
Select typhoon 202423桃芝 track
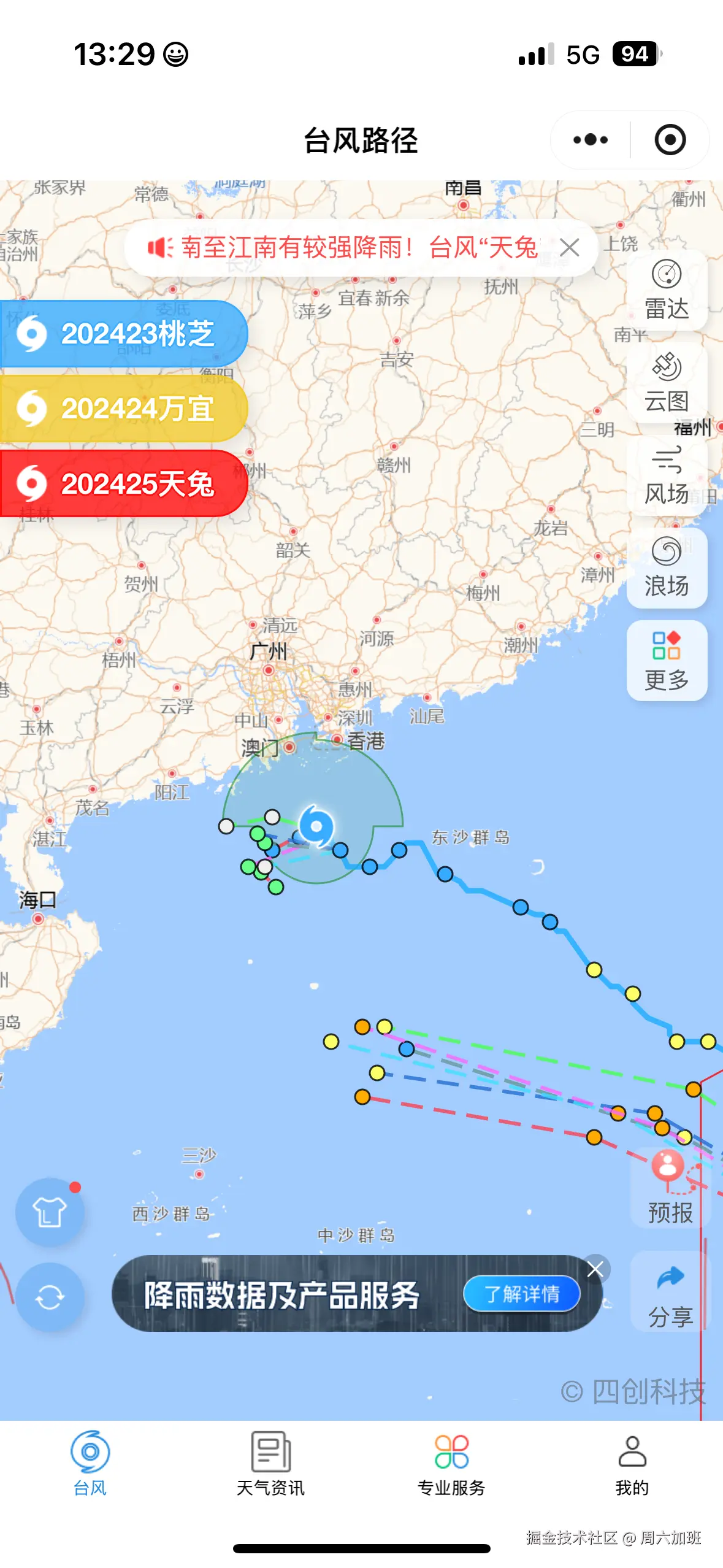coord(123,333)
